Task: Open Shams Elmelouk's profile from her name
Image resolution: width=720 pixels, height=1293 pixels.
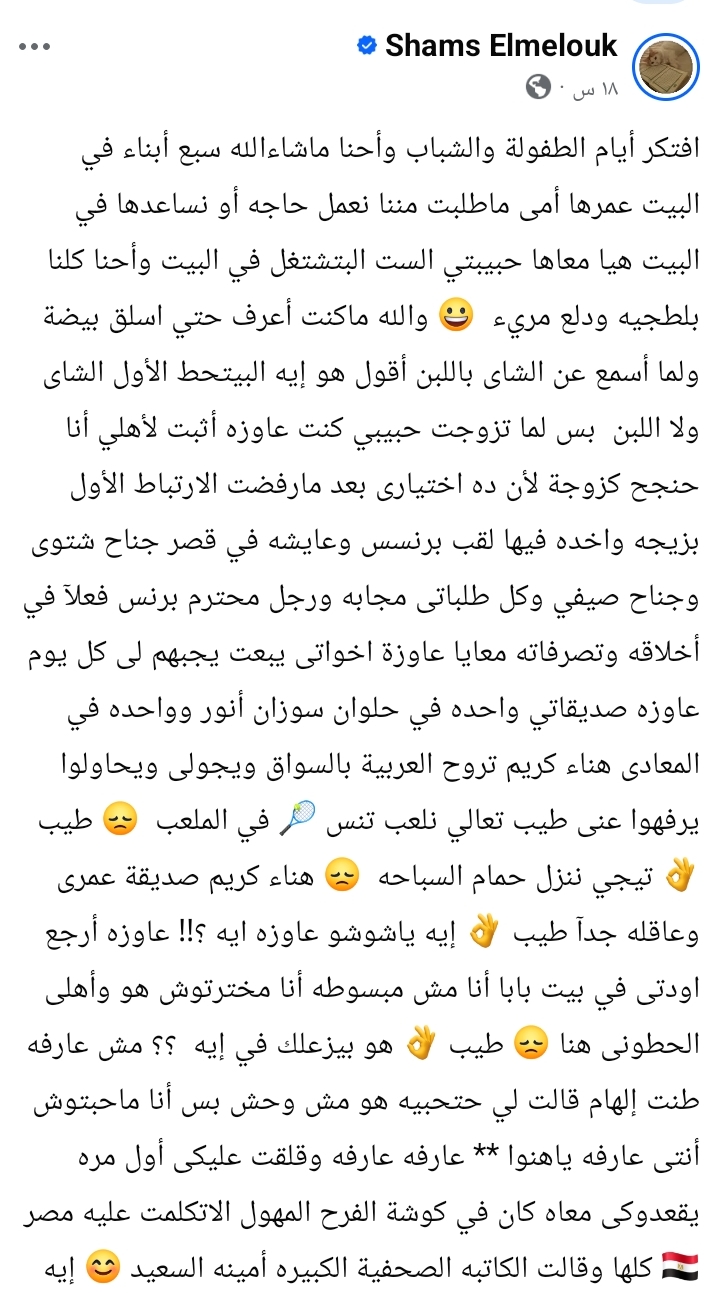Action: click(x=501, y=45)
